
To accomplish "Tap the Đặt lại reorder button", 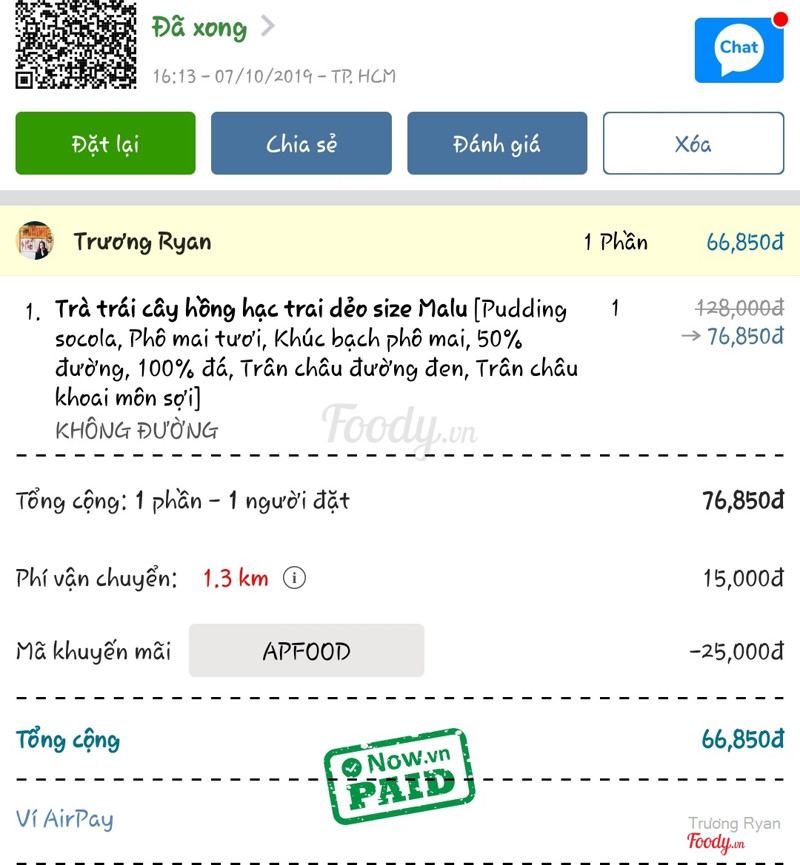I will click(x=105, y=144).
